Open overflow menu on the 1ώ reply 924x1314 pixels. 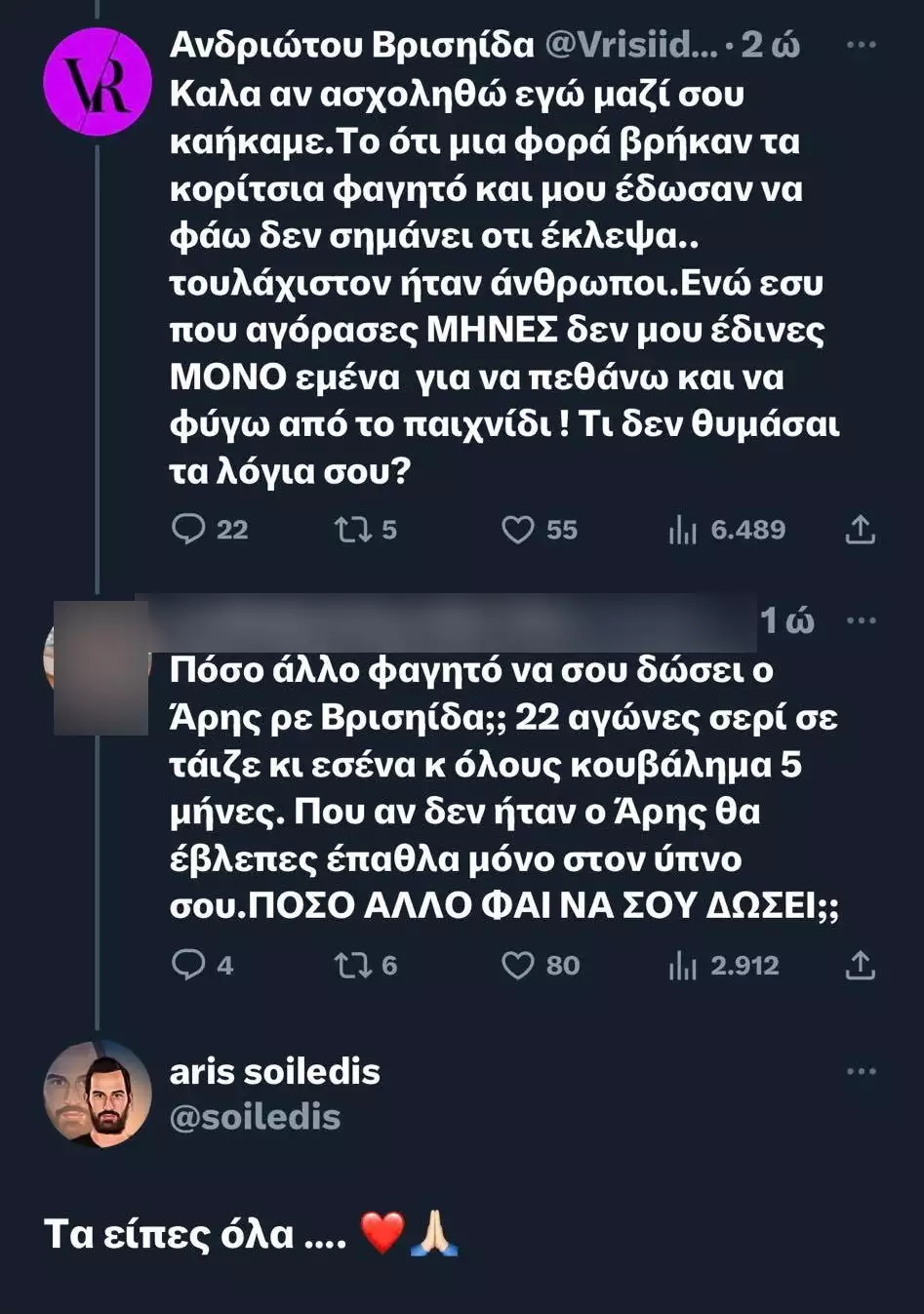point(861,620)
